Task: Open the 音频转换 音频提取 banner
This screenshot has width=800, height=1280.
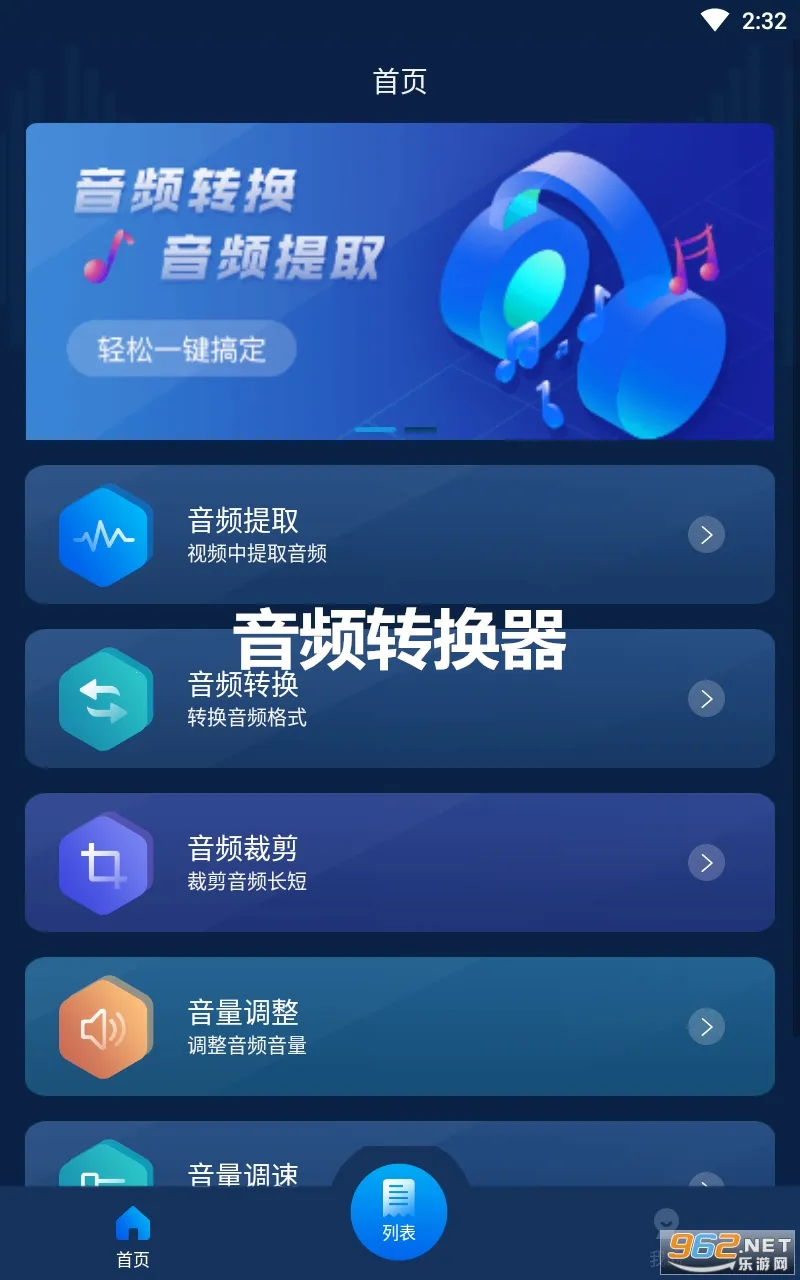Action: [x=400, y=281]
